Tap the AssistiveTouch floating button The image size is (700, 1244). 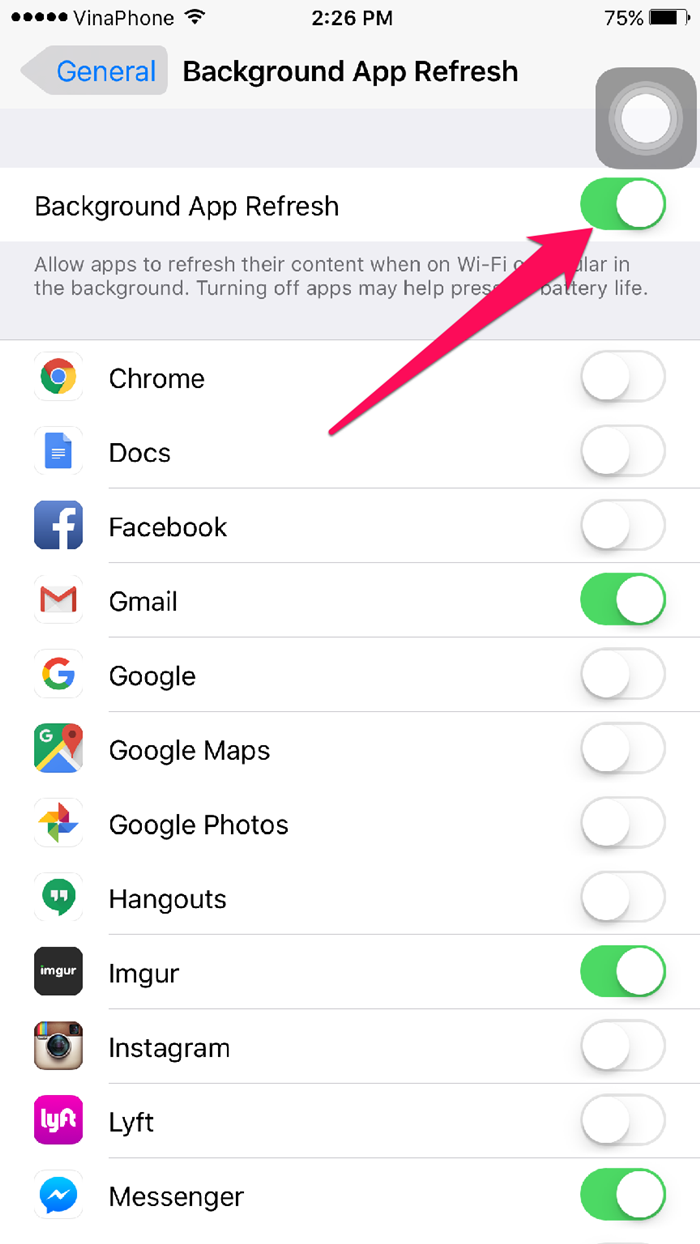(647, 119)
